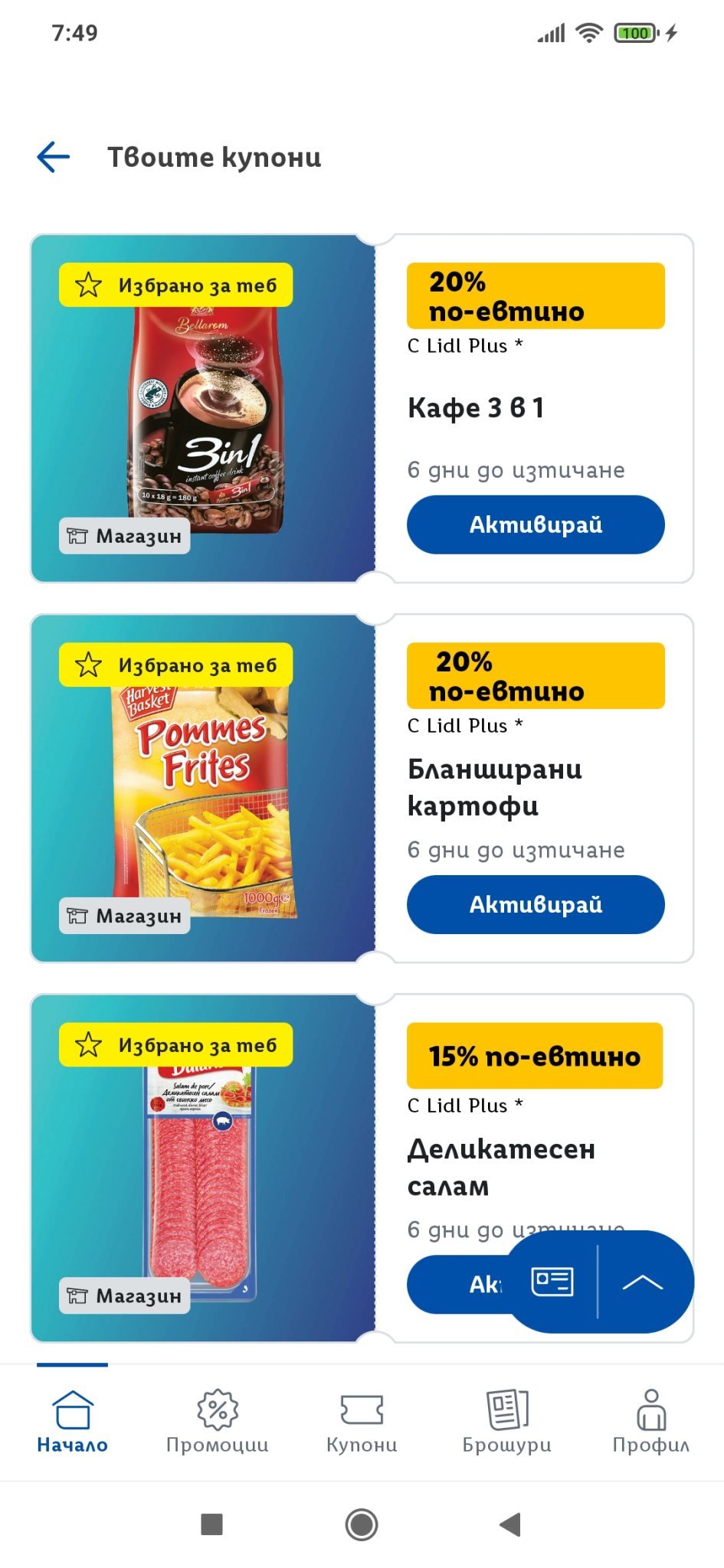Open the Деликатесен салам coupon card
The width and height of the screenshot is (724, 1568).
point(203,1168)
